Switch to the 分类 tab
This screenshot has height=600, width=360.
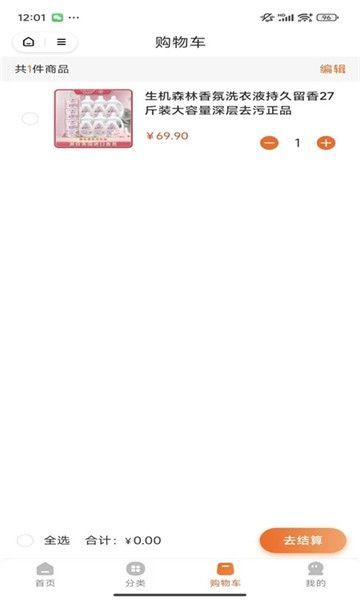pos(135,575)
